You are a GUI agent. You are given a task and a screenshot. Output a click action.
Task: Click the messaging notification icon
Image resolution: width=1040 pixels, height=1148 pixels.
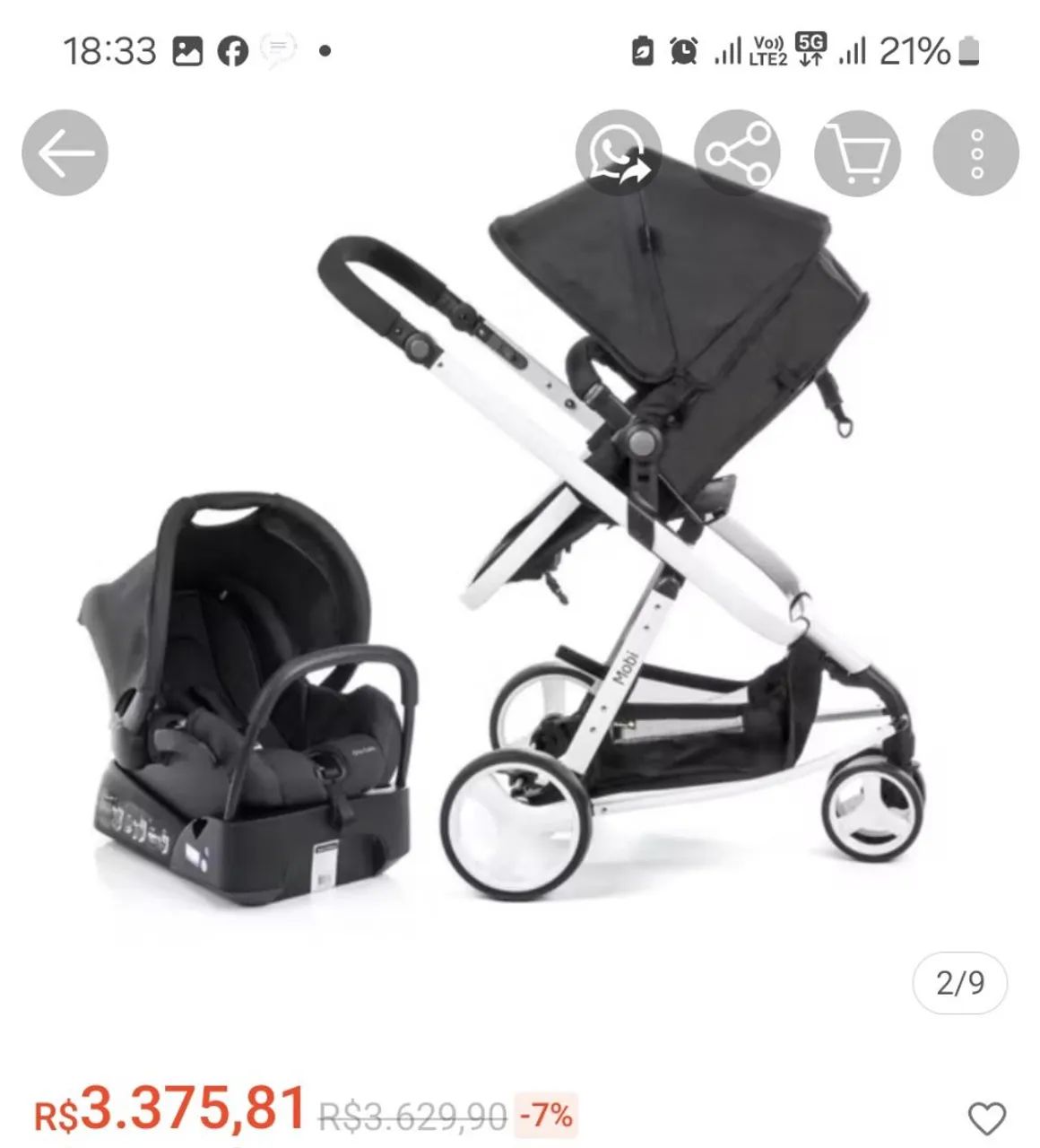278,51
